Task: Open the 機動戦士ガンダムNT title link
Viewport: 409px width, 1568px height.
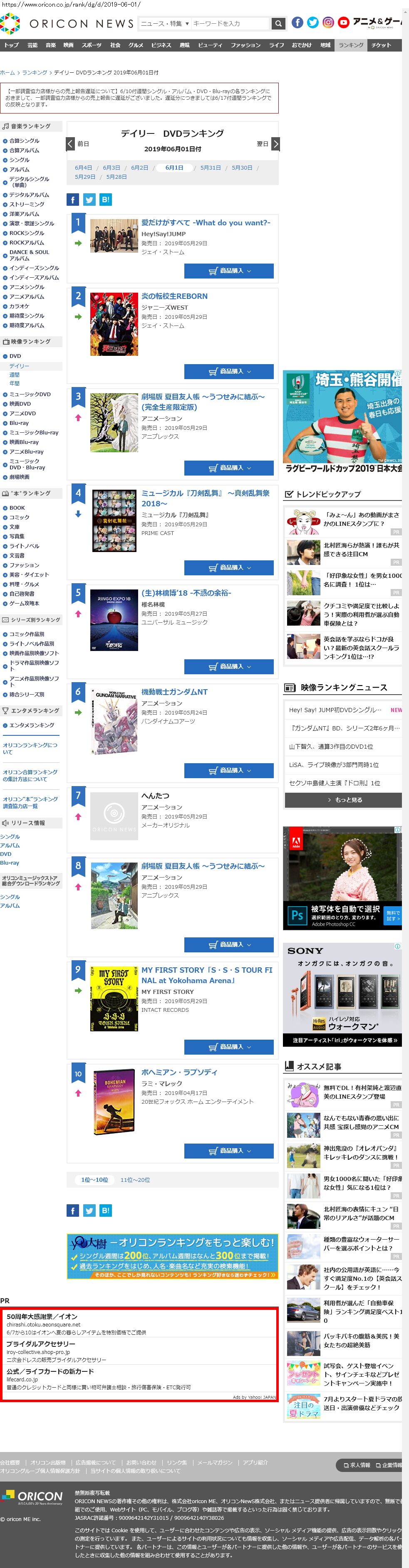Action: pos(174,691)
